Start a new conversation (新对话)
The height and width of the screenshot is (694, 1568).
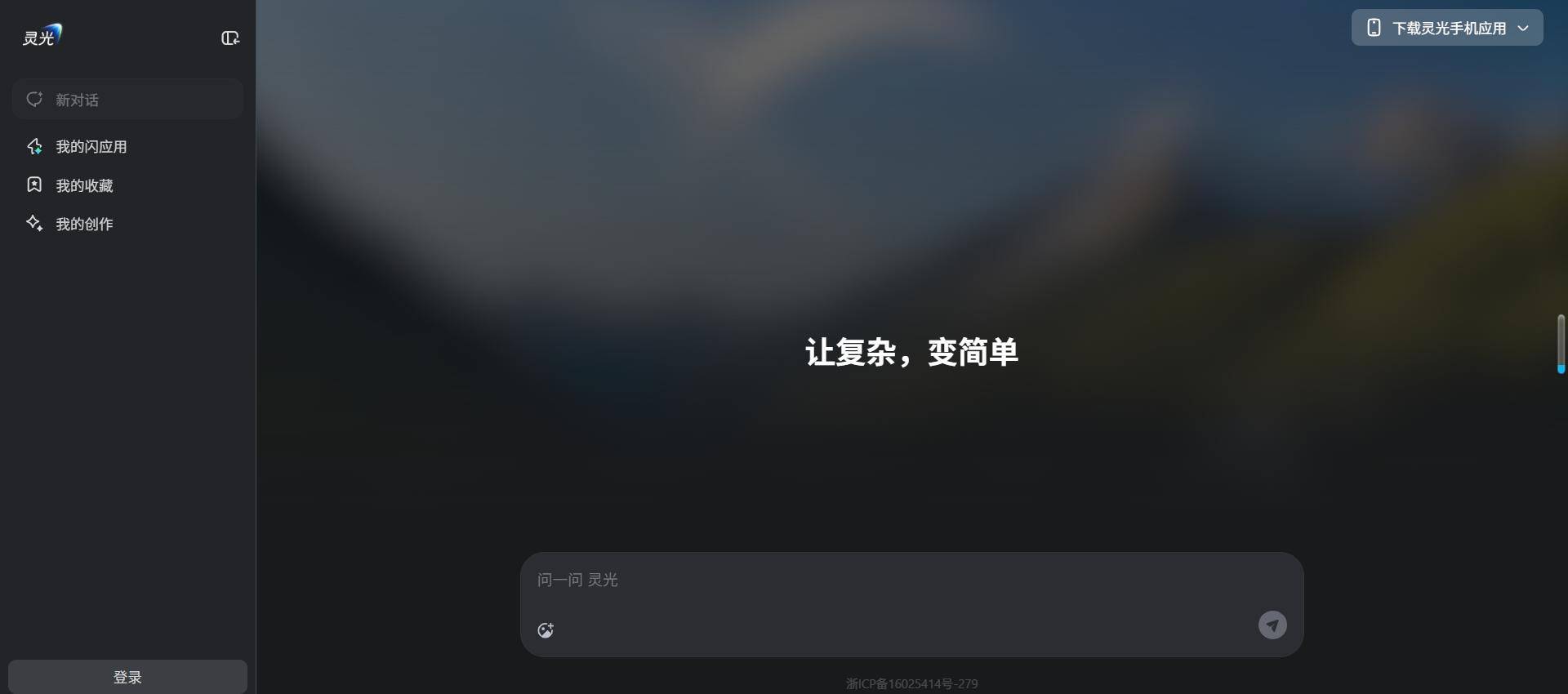tap(127, 100)
